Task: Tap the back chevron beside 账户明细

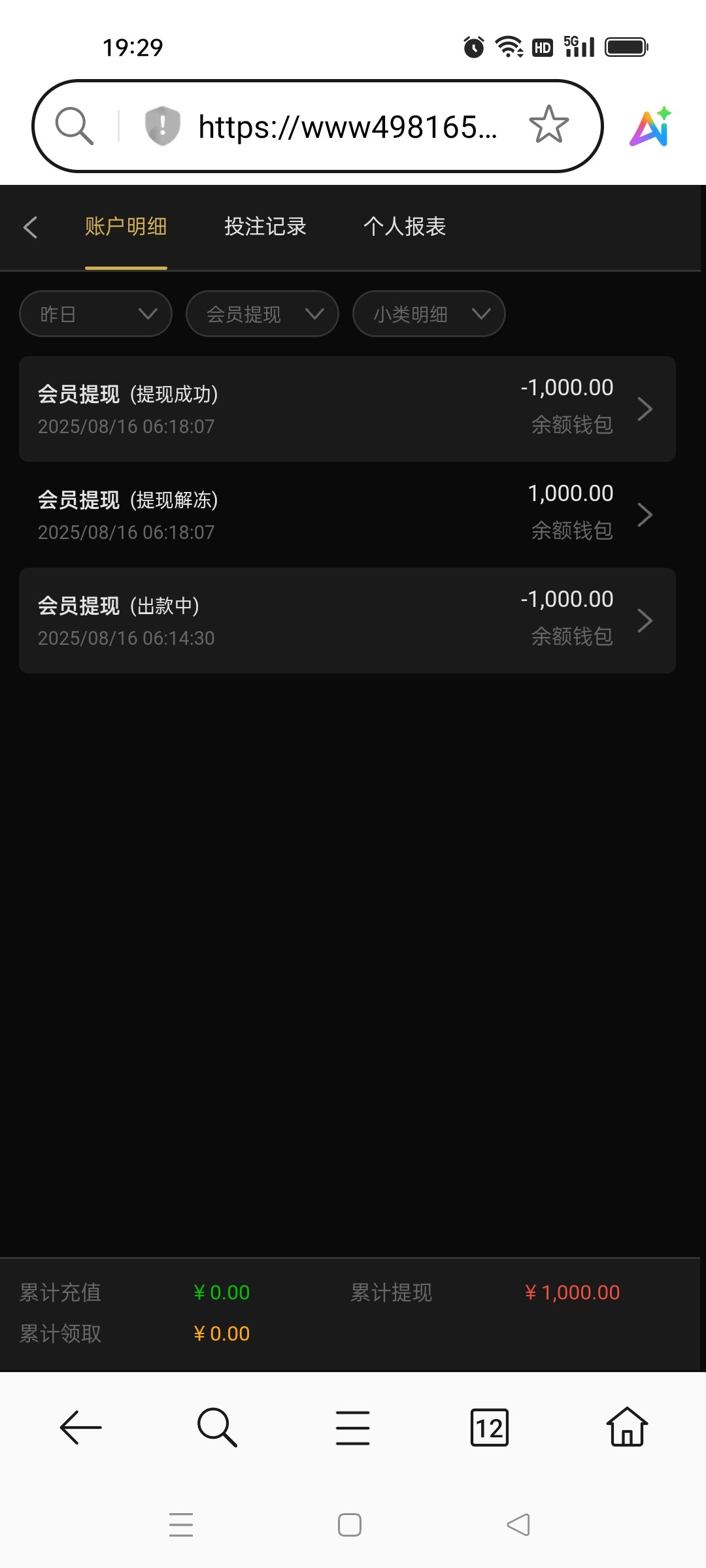Action: tap(30, 227)
